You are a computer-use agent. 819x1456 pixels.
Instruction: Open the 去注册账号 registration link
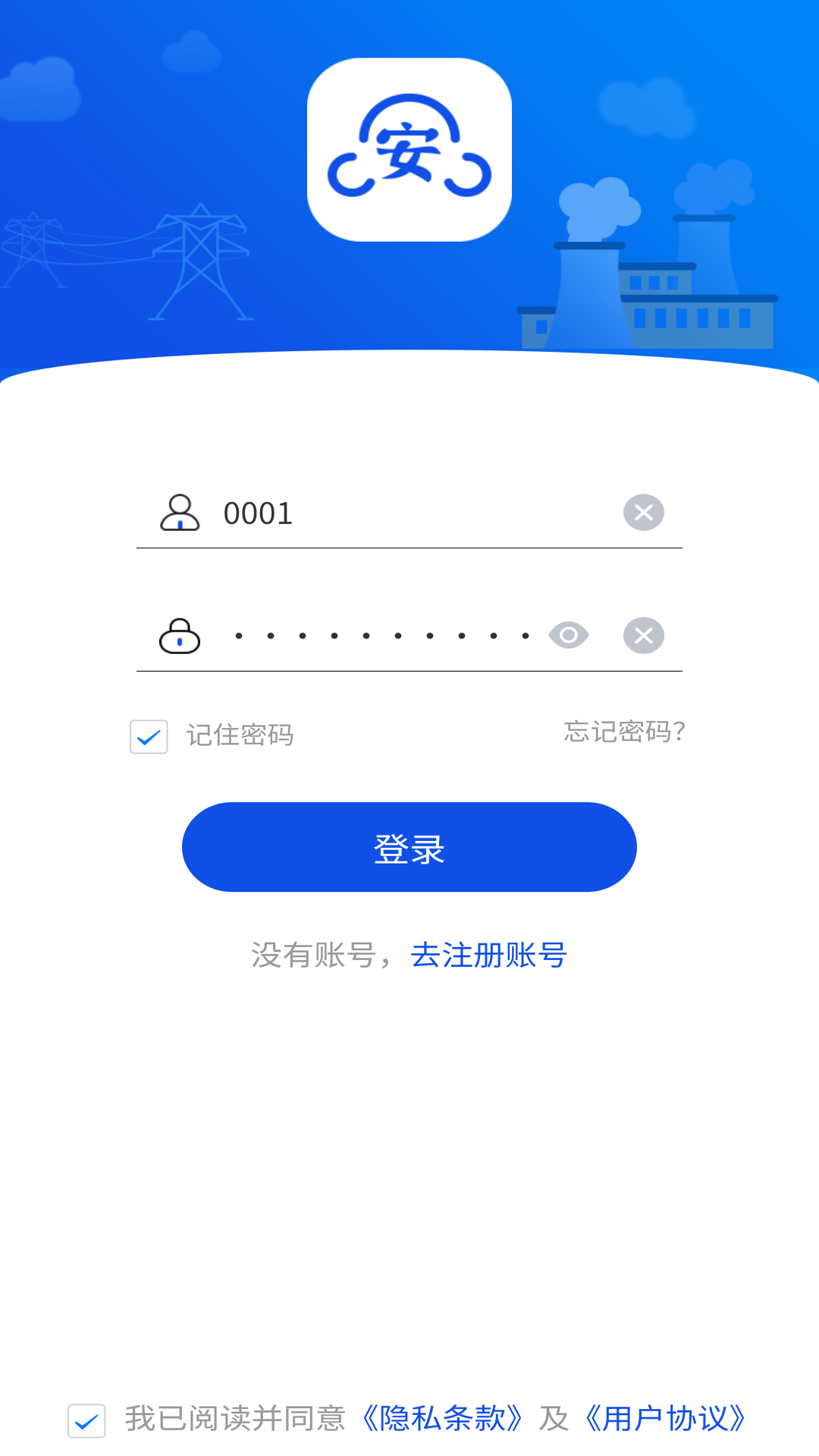tap(488, 955)
